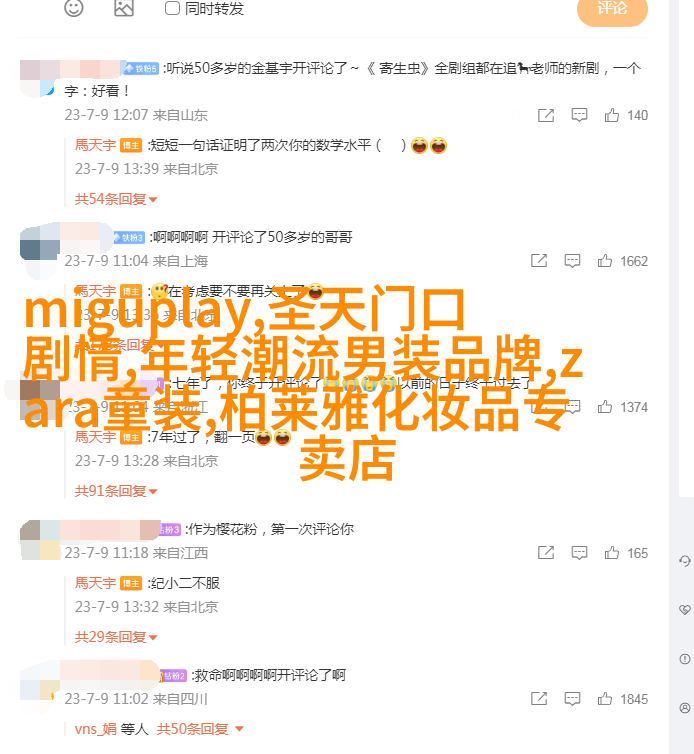Like the 樱花粉 comment with 165 likes
The image size is (694, 754).
[606, 553]
